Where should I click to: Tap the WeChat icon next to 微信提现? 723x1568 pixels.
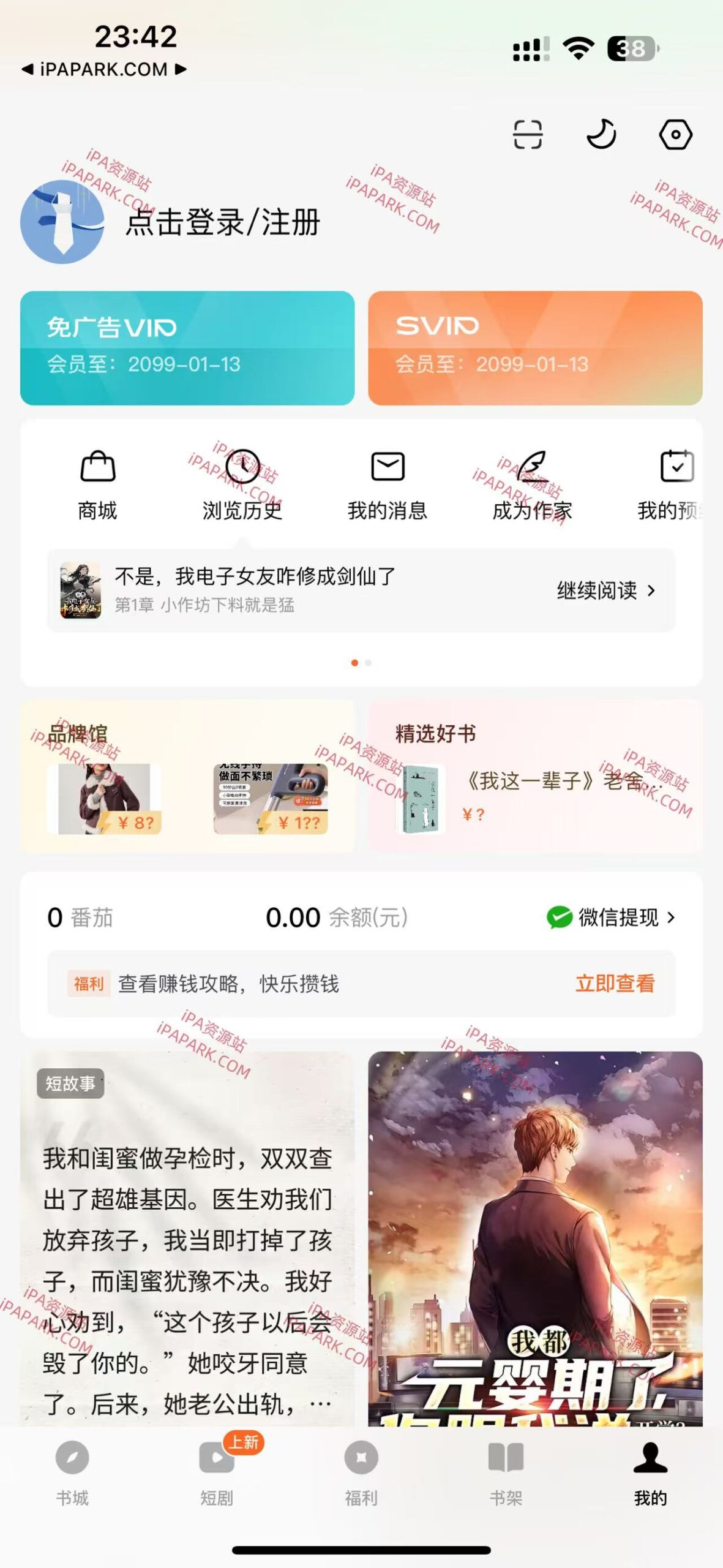pyautogui.click(x=558, y=918)
